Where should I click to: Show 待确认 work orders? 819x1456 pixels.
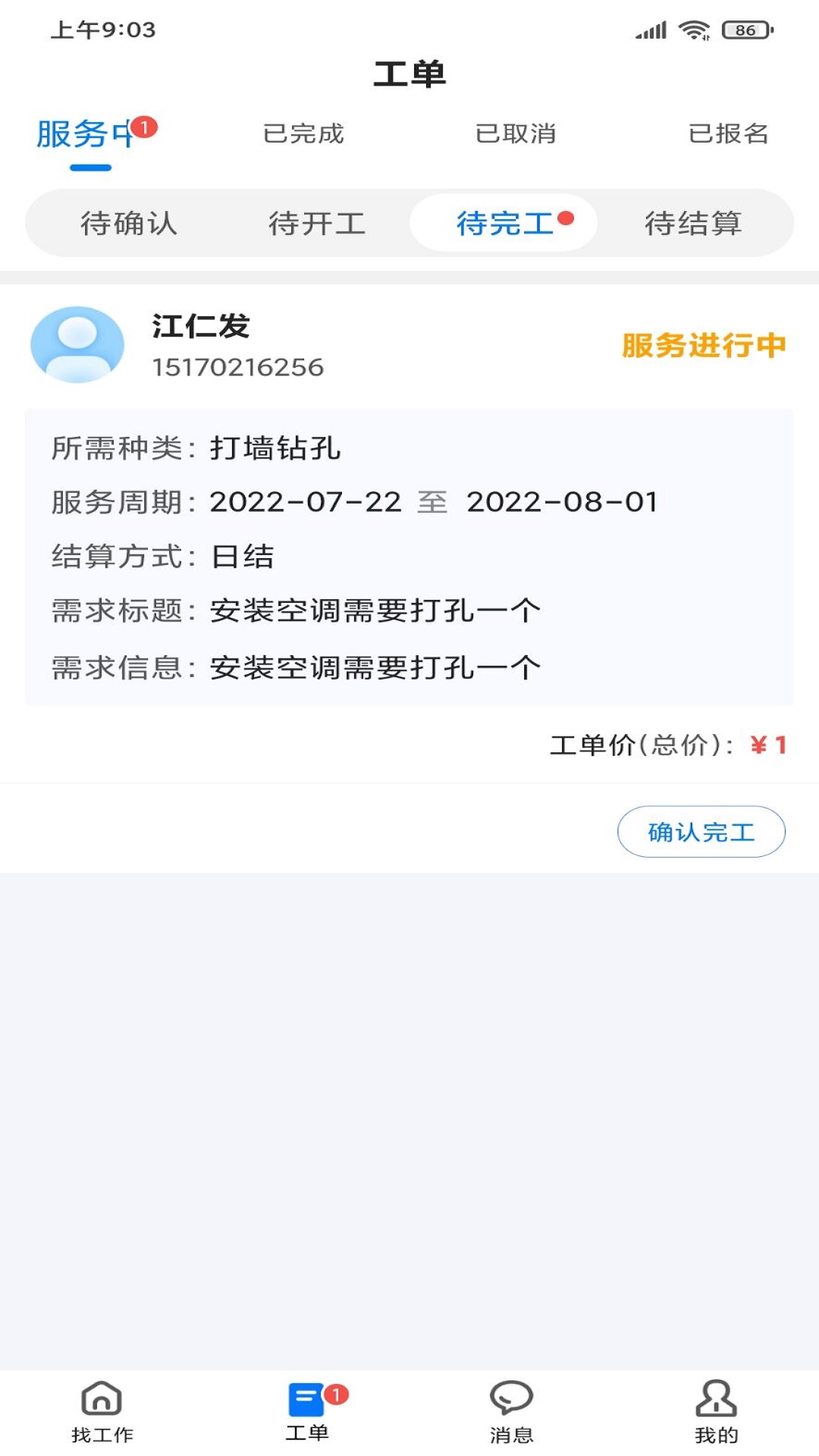tap(129, 224)
